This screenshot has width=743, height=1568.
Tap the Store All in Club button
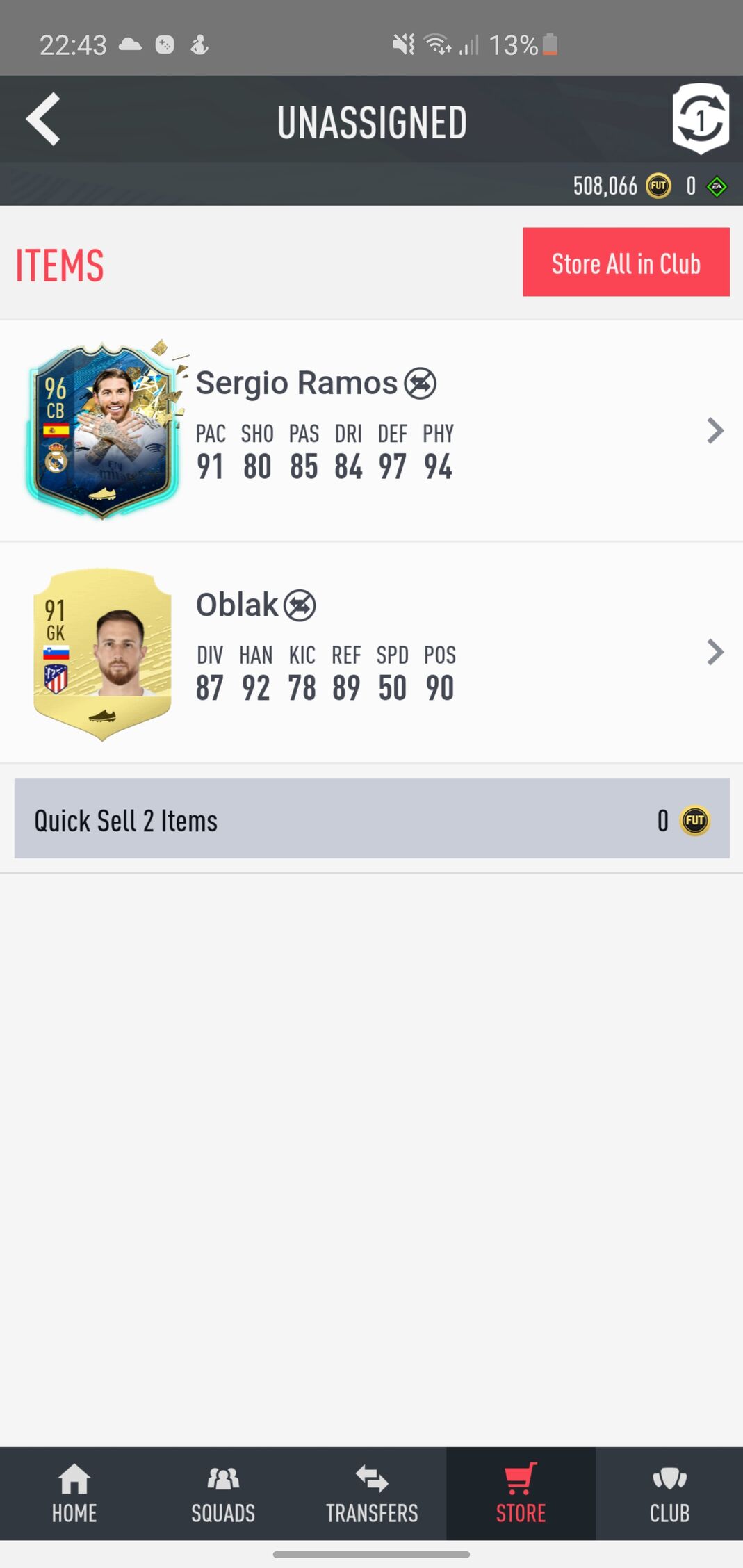click(x=626, y=263)
